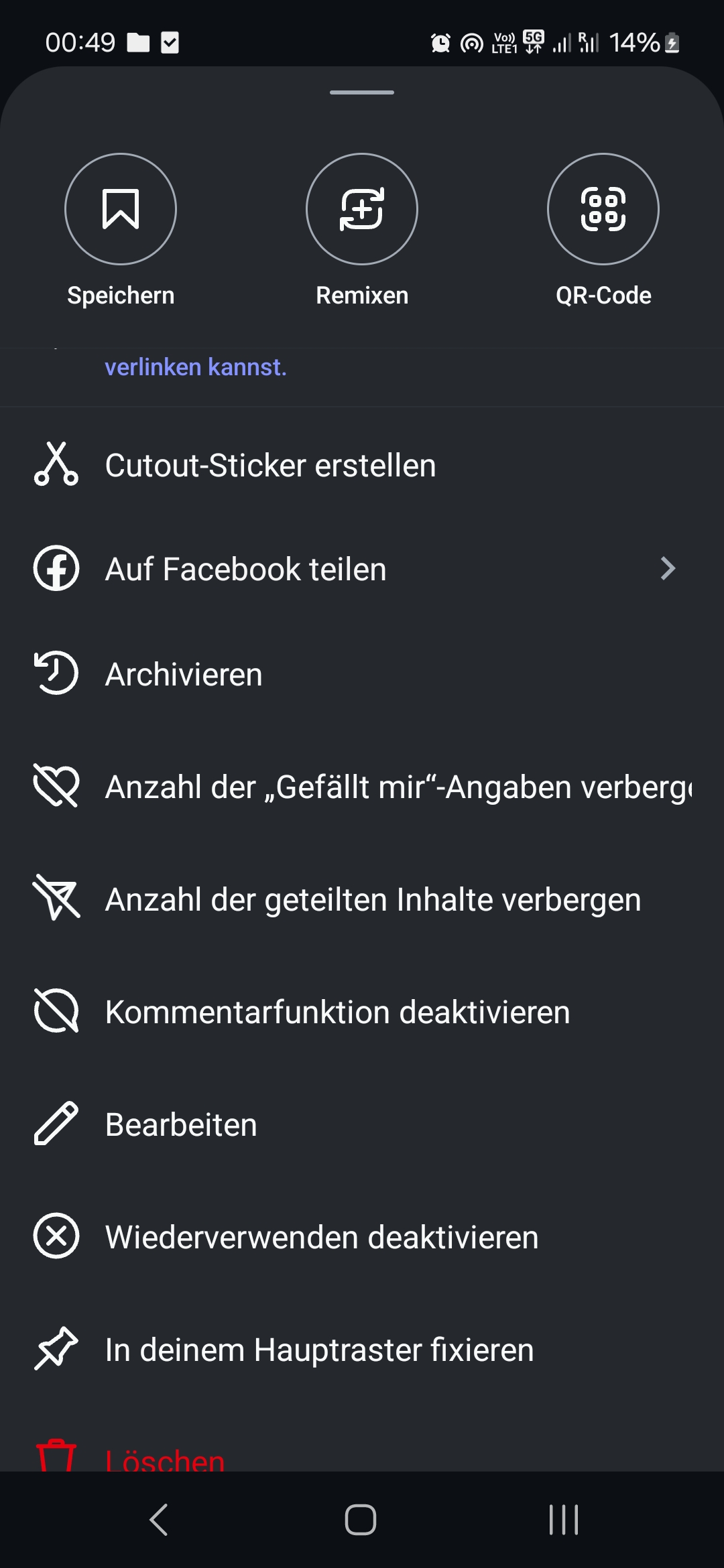Open the Remixen option
Viewport: 724px width, 1568px height.
click(x=362, y=210)
